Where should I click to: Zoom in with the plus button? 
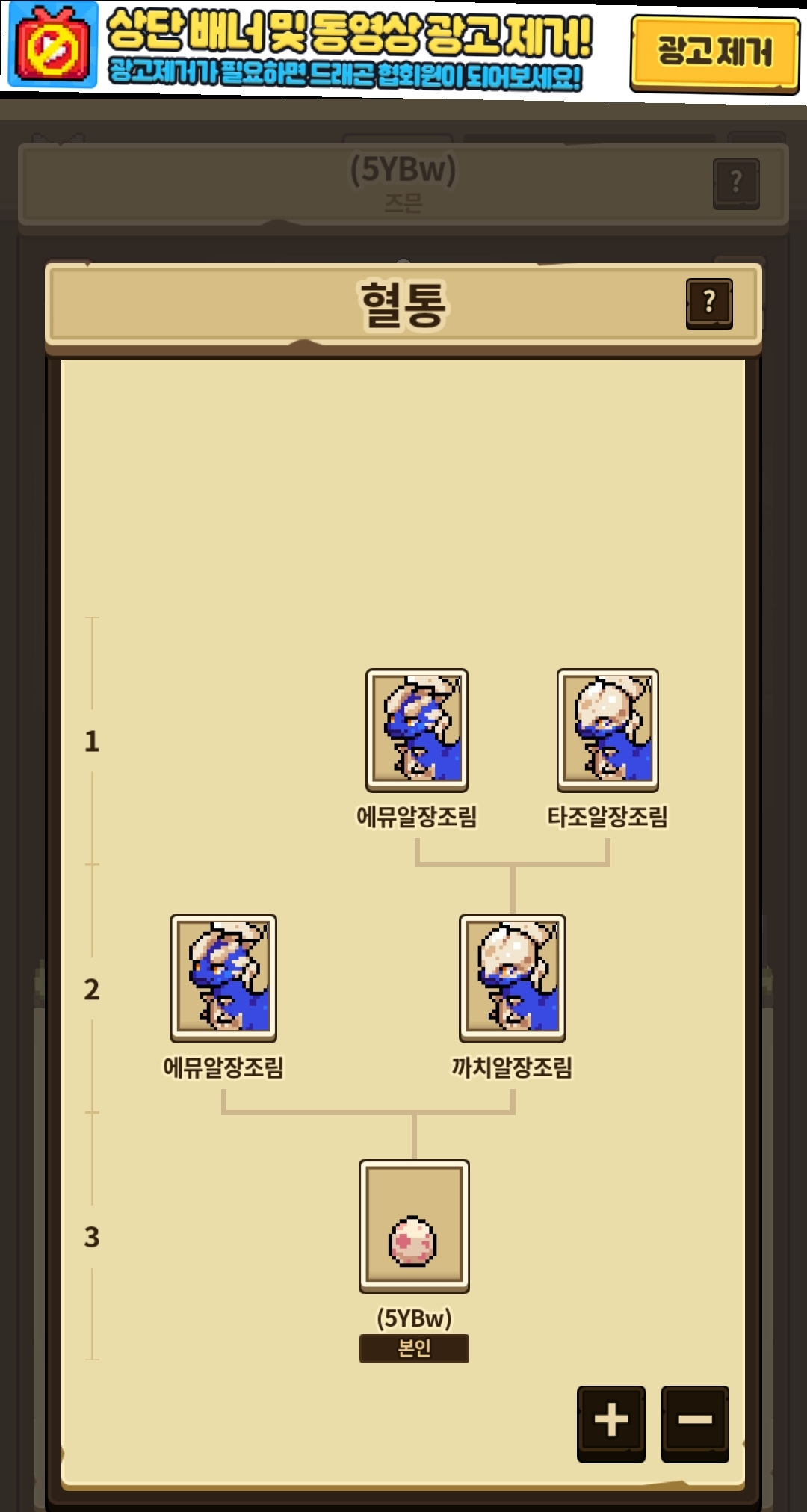(x=610, y=1422)
